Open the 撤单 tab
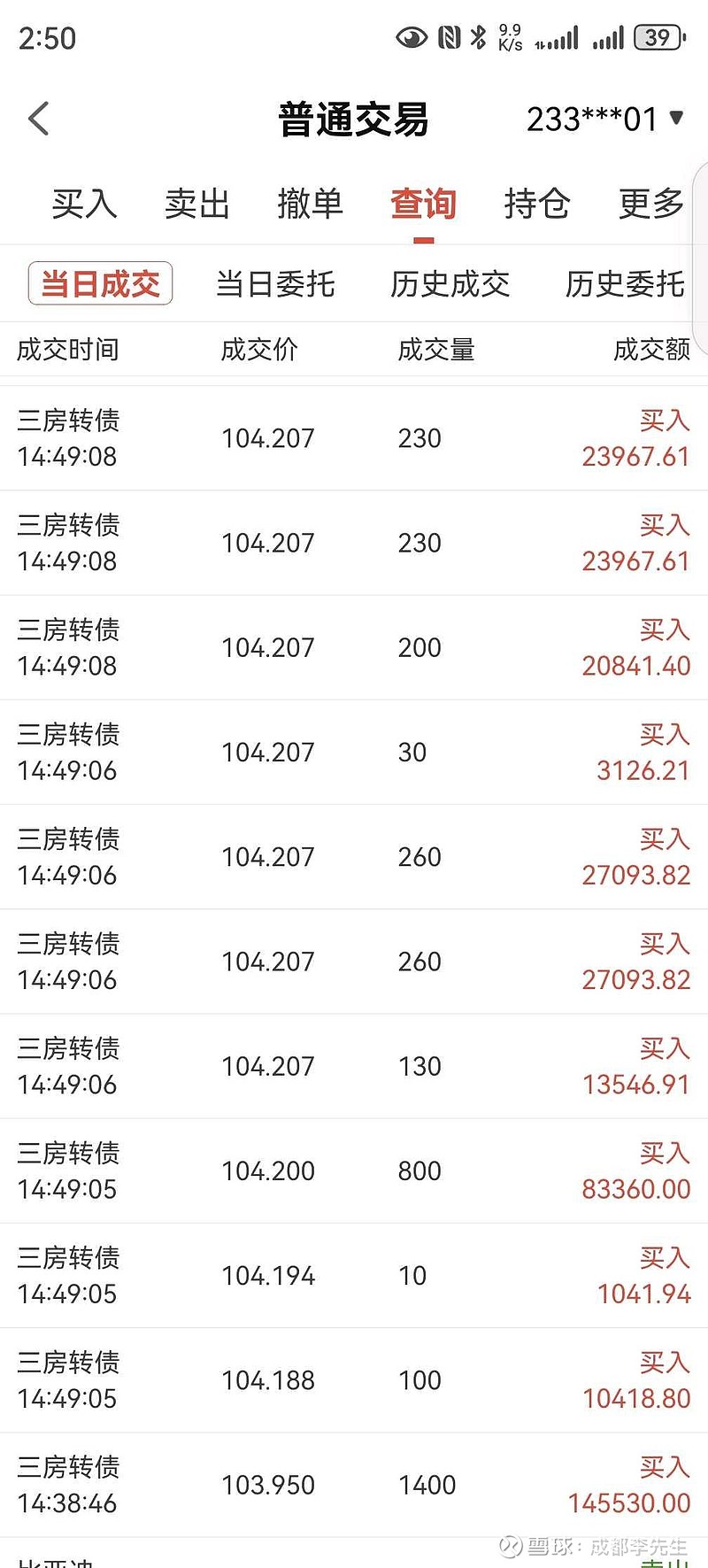This screenshot has height=1568, width=708. pos(310,204)
